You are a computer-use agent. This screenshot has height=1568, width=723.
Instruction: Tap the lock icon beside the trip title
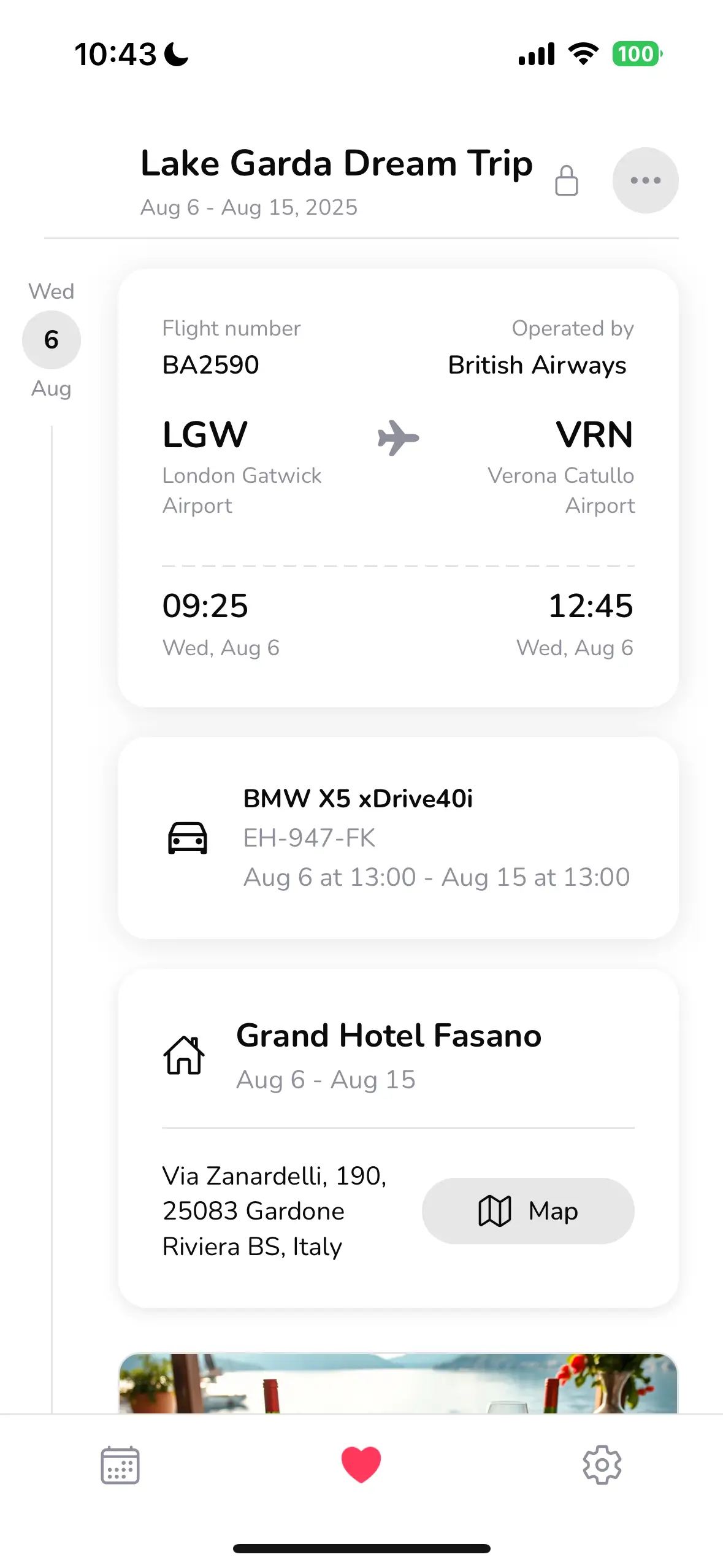click(566, 180)
